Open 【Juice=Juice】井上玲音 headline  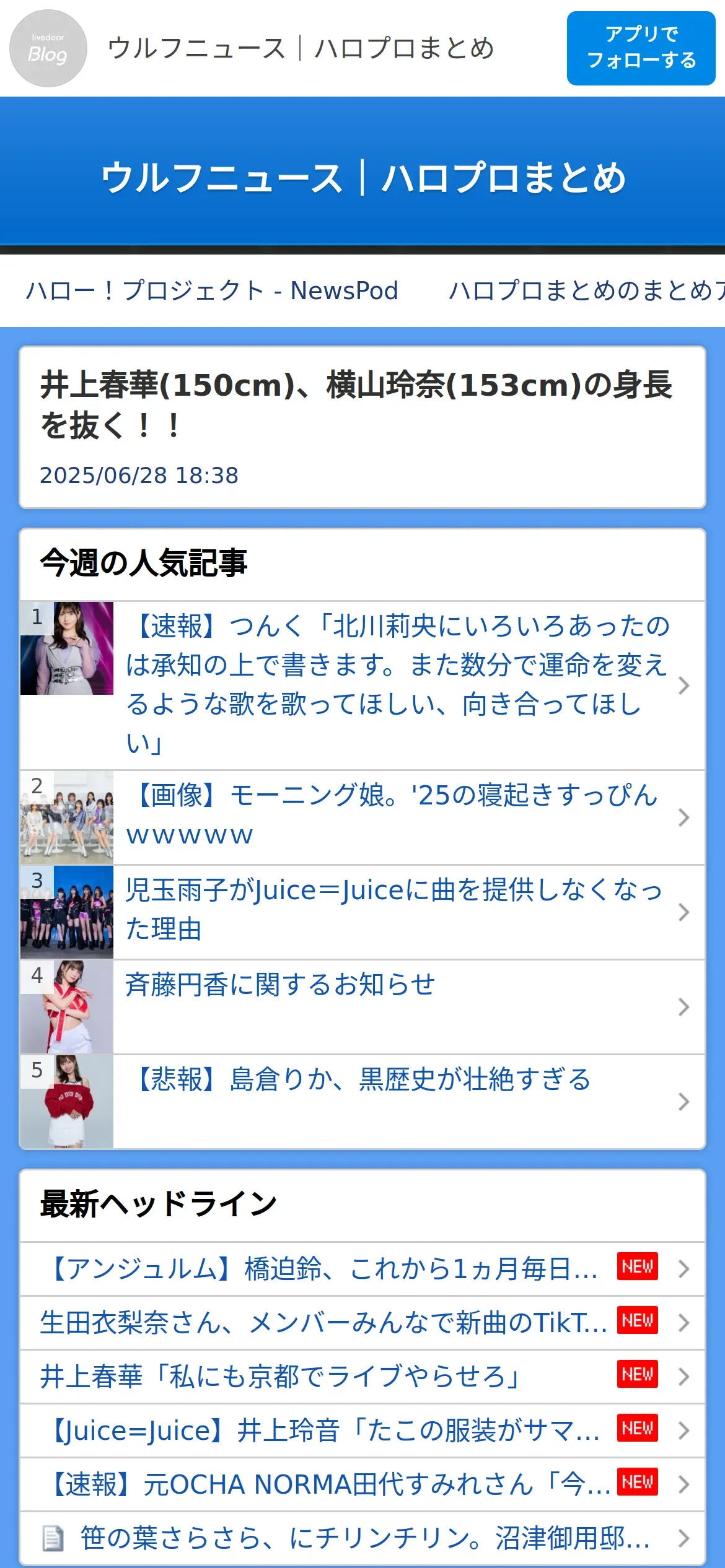(322, 1431)
